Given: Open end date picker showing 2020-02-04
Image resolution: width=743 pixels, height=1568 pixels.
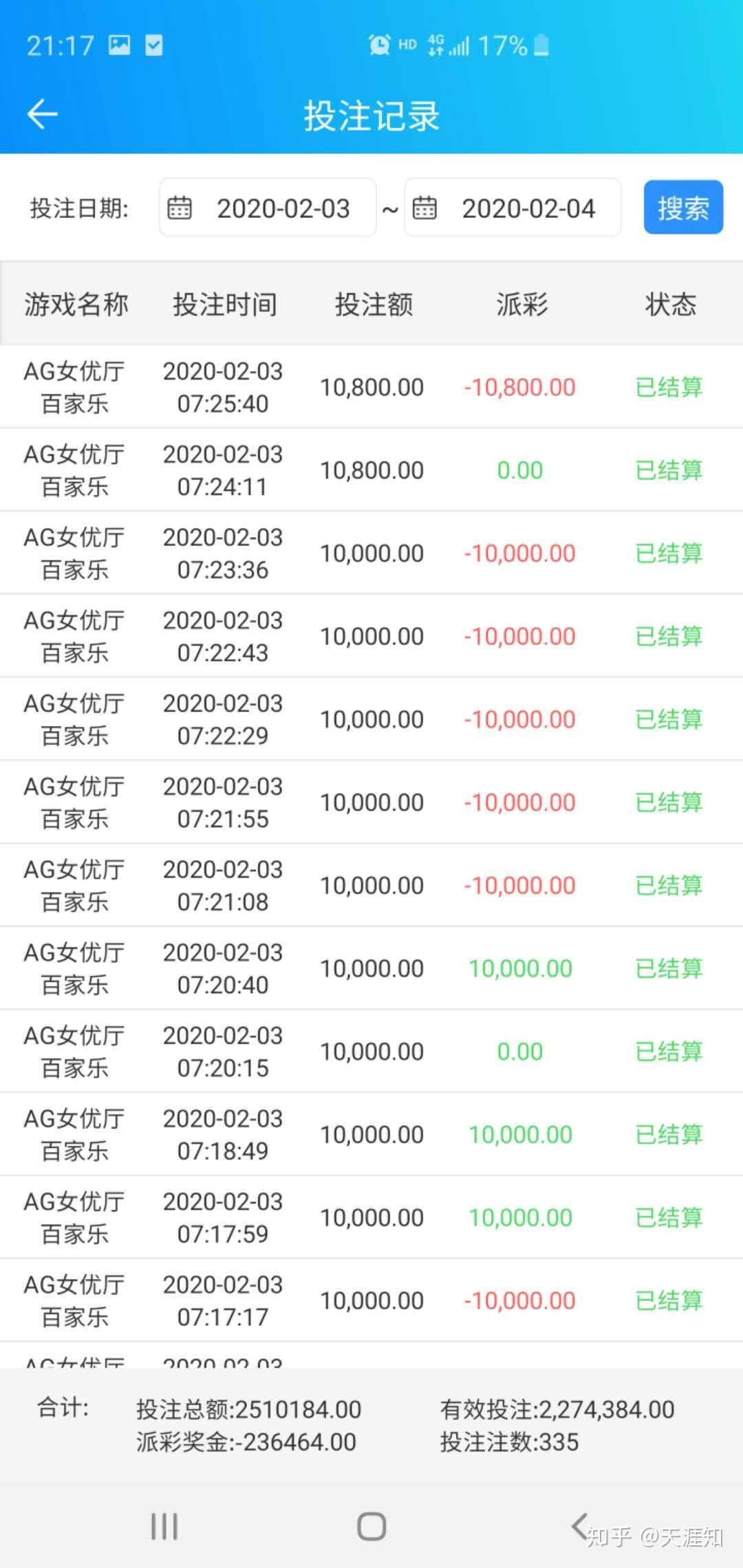Looking at the screenshot, I should [513, 208].
